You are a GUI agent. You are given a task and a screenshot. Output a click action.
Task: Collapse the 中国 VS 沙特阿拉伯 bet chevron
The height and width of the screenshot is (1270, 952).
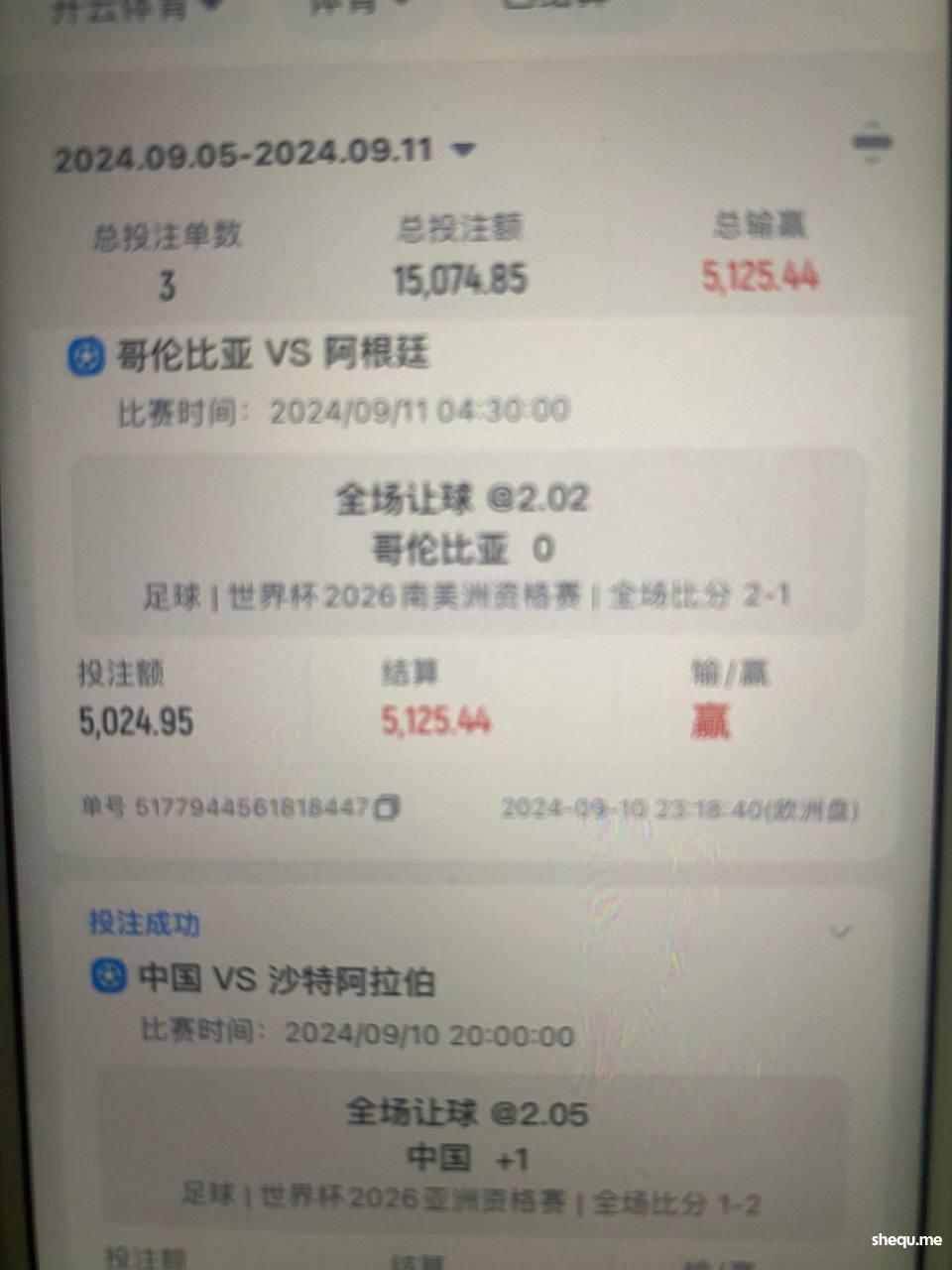840,931
